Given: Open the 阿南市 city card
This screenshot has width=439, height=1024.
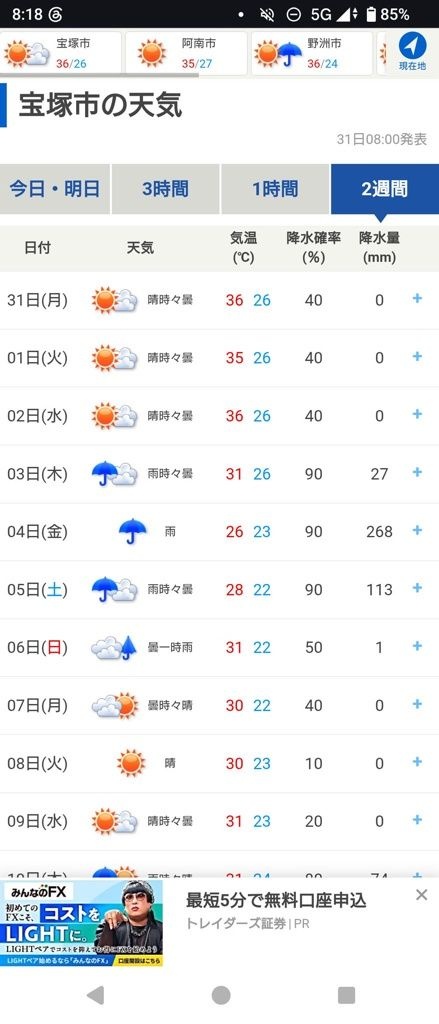Looking at the screenshot, I should tap(186, 53).
